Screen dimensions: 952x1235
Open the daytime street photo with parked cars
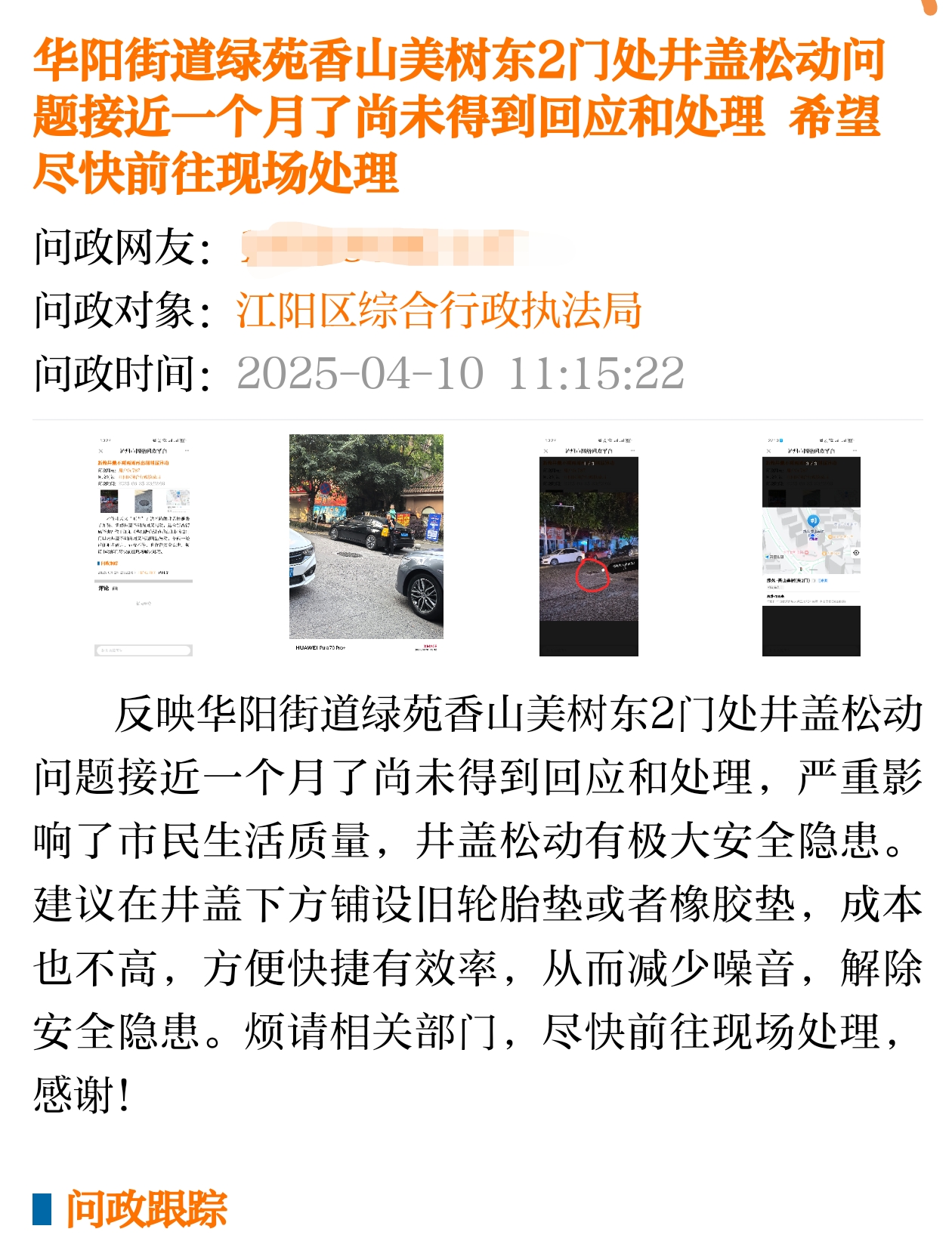point(366,544)
